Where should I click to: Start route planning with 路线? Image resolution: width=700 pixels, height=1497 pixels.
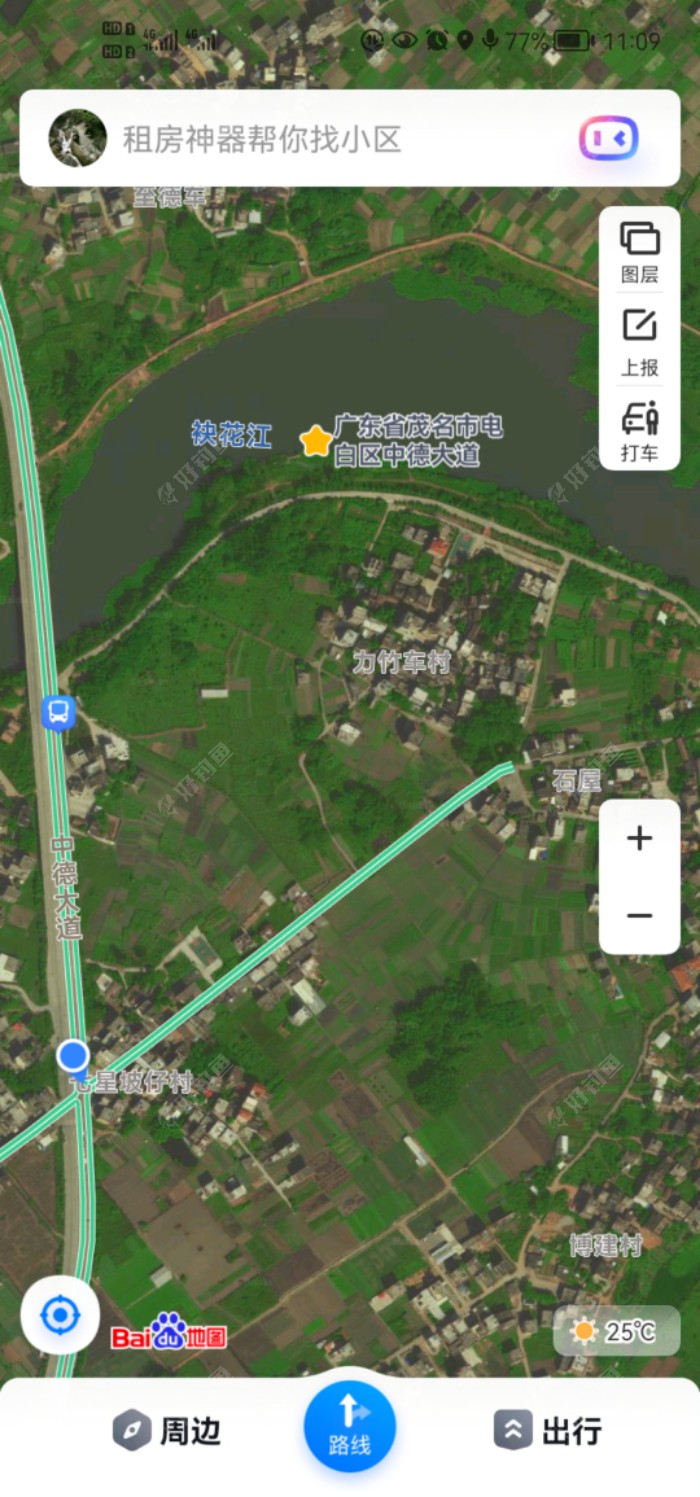pos(350,1426)
